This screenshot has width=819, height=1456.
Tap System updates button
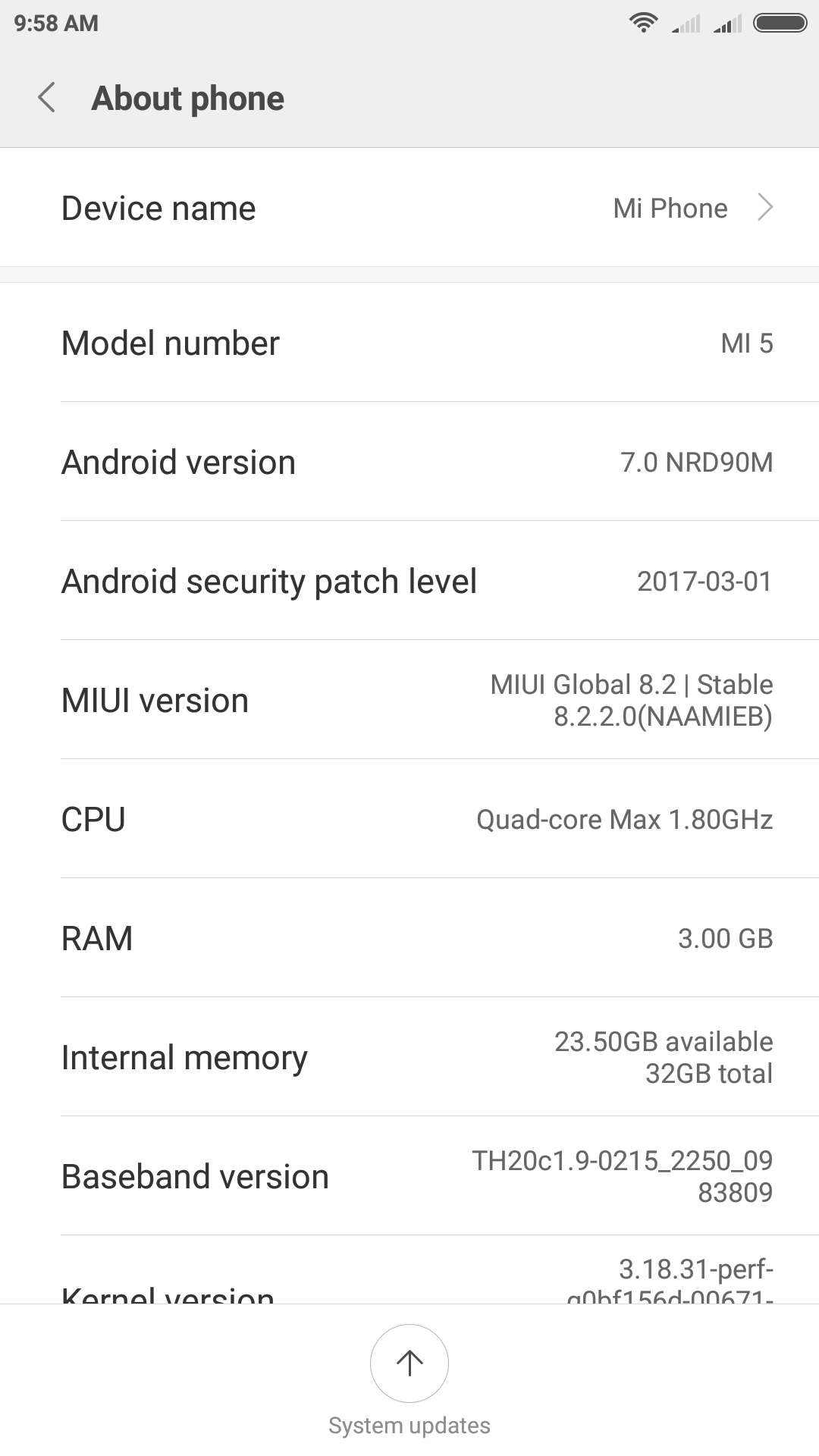(x=409, y=1363)
